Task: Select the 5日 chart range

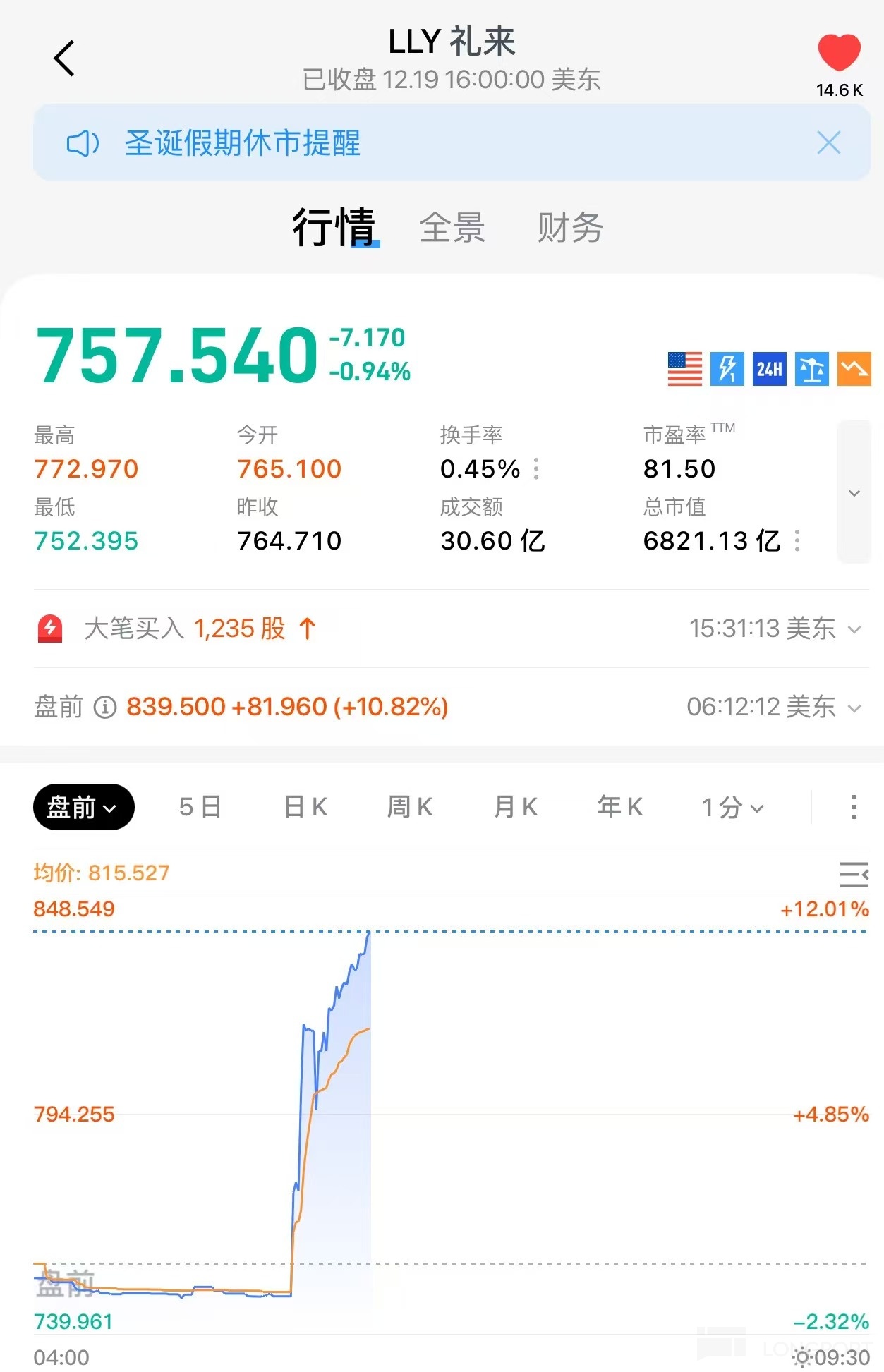Action: pyautogui.click(x=200, y=807)
